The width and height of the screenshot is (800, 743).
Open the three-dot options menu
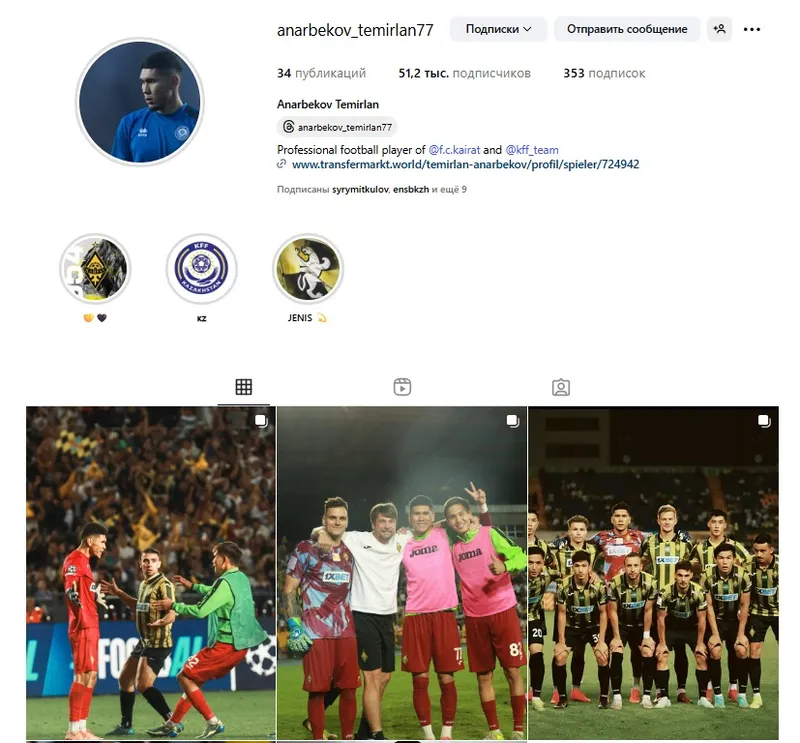click(752, 29)
